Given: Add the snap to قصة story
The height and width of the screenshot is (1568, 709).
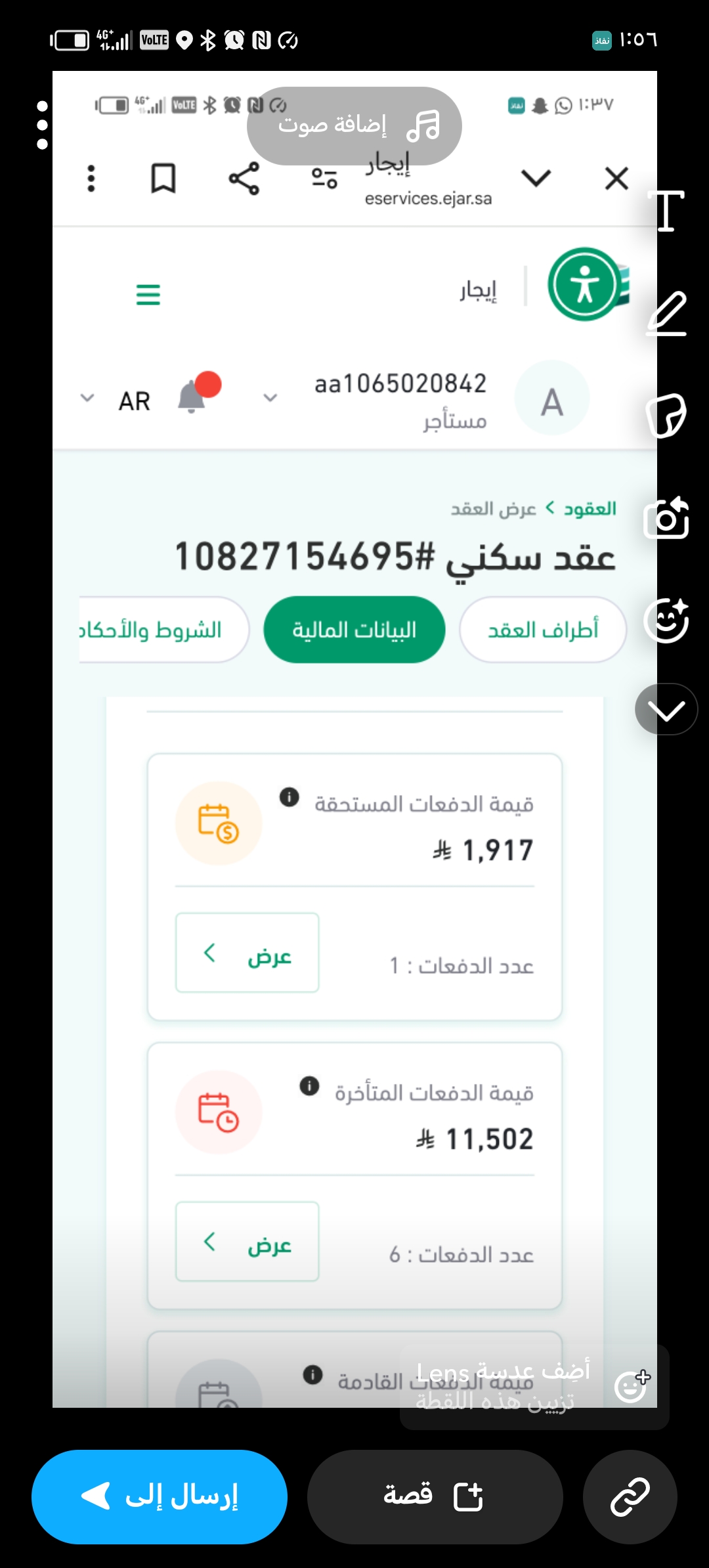Looking at the screenshot, I should [x=435, y=1496].
